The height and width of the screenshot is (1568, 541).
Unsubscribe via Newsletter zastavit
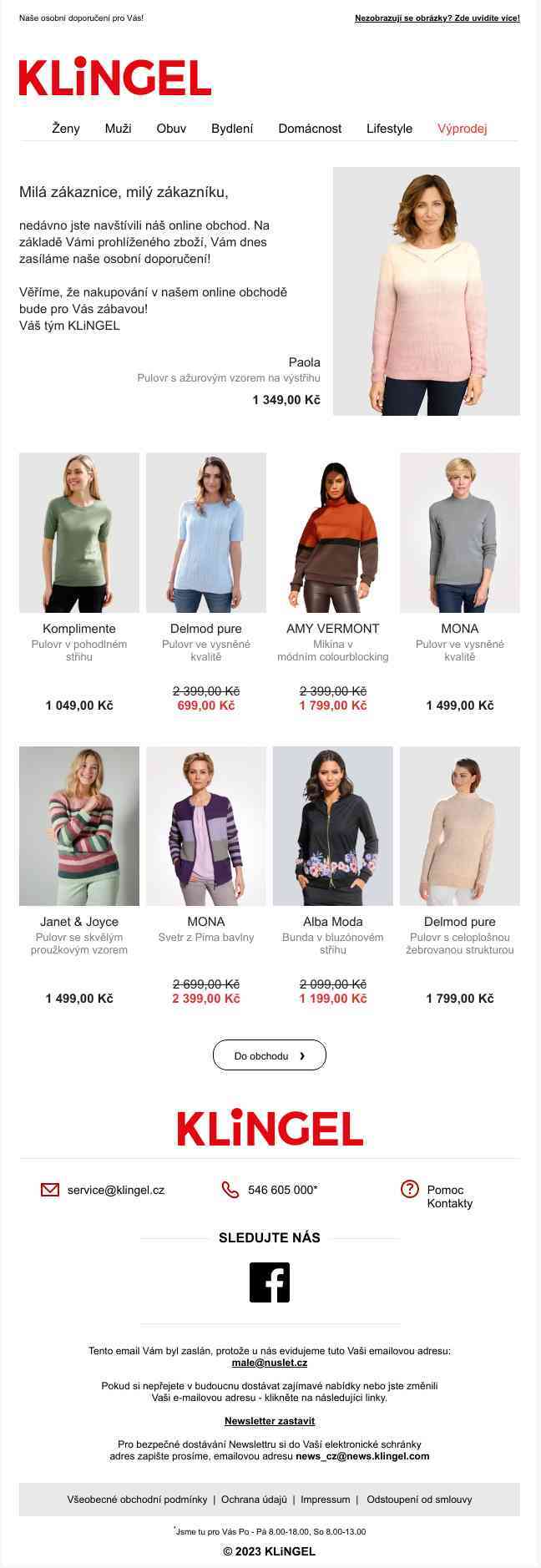point(269,1420)
